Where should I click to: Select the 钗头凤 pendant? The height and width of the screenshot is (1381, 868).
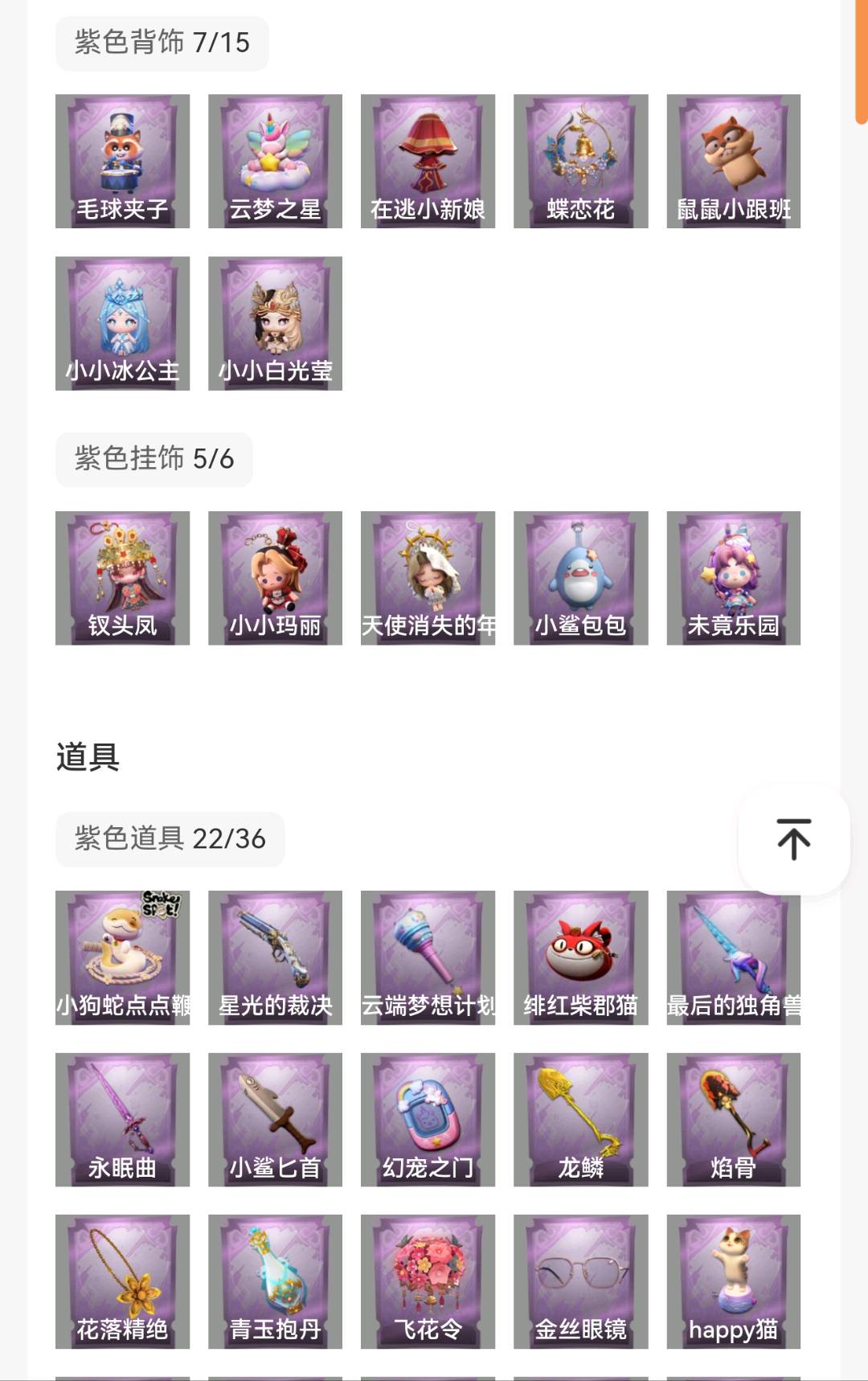122,578
